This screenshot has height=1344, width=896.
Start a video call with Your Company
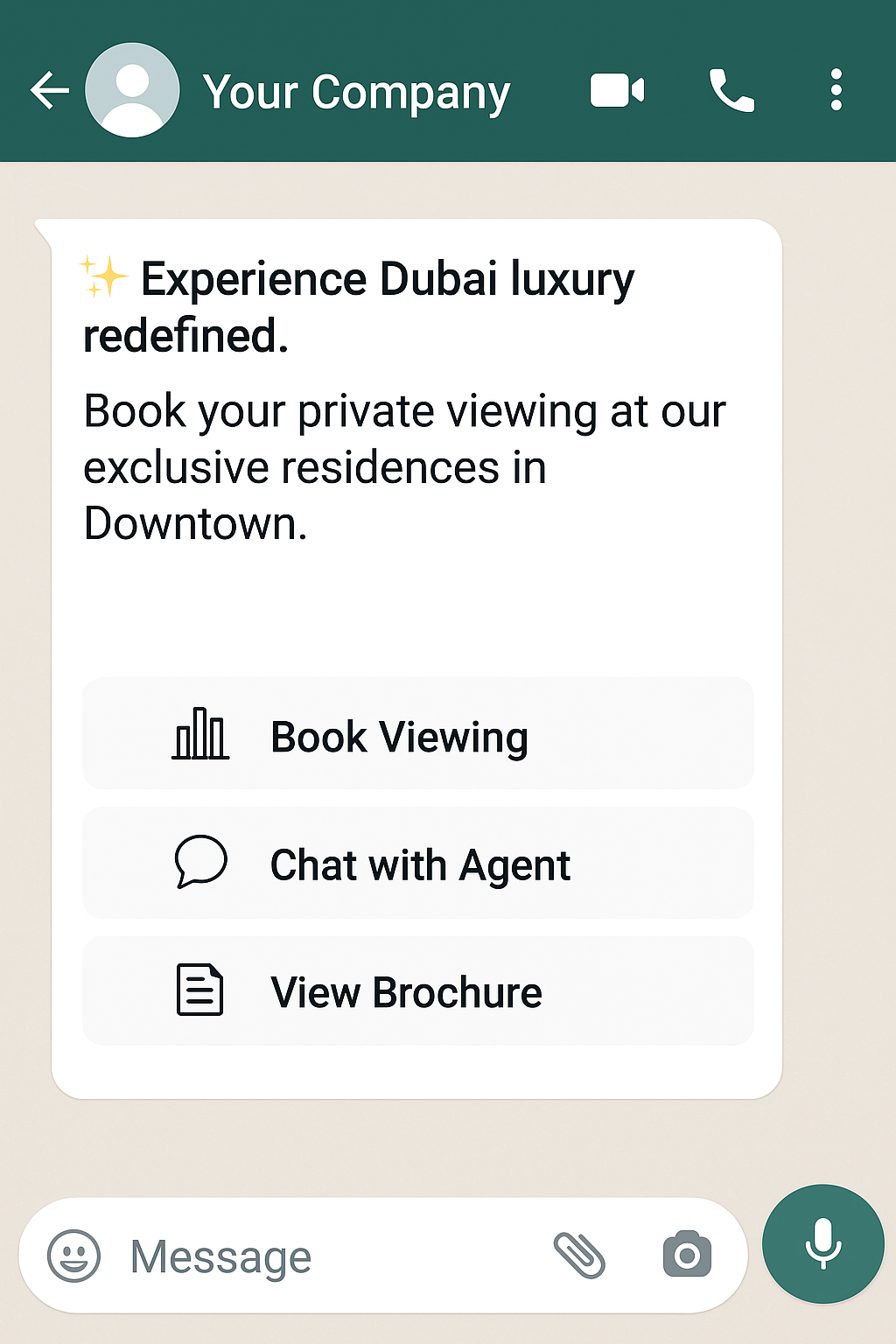click(x=617, y=89)
